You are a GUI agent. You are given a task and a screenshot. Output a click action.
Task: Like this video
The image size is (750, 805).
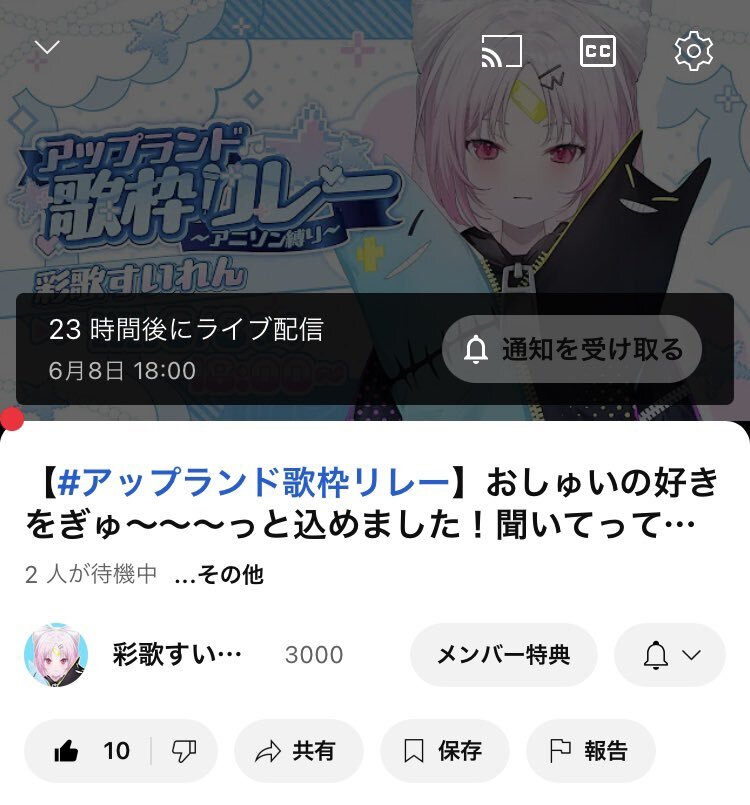90,751
